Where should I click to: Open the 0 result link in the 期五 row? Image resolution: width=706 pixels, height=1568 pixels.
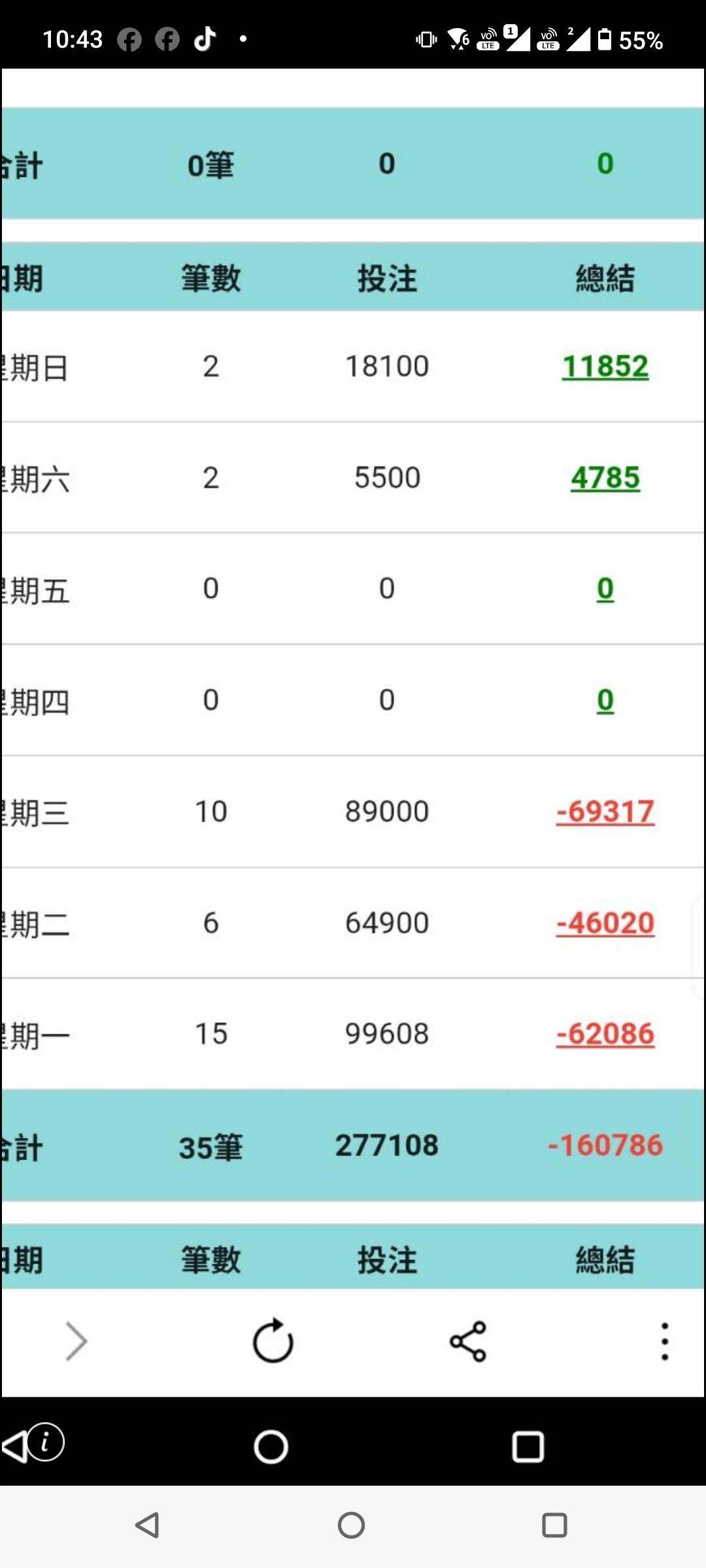click(605, 589)
